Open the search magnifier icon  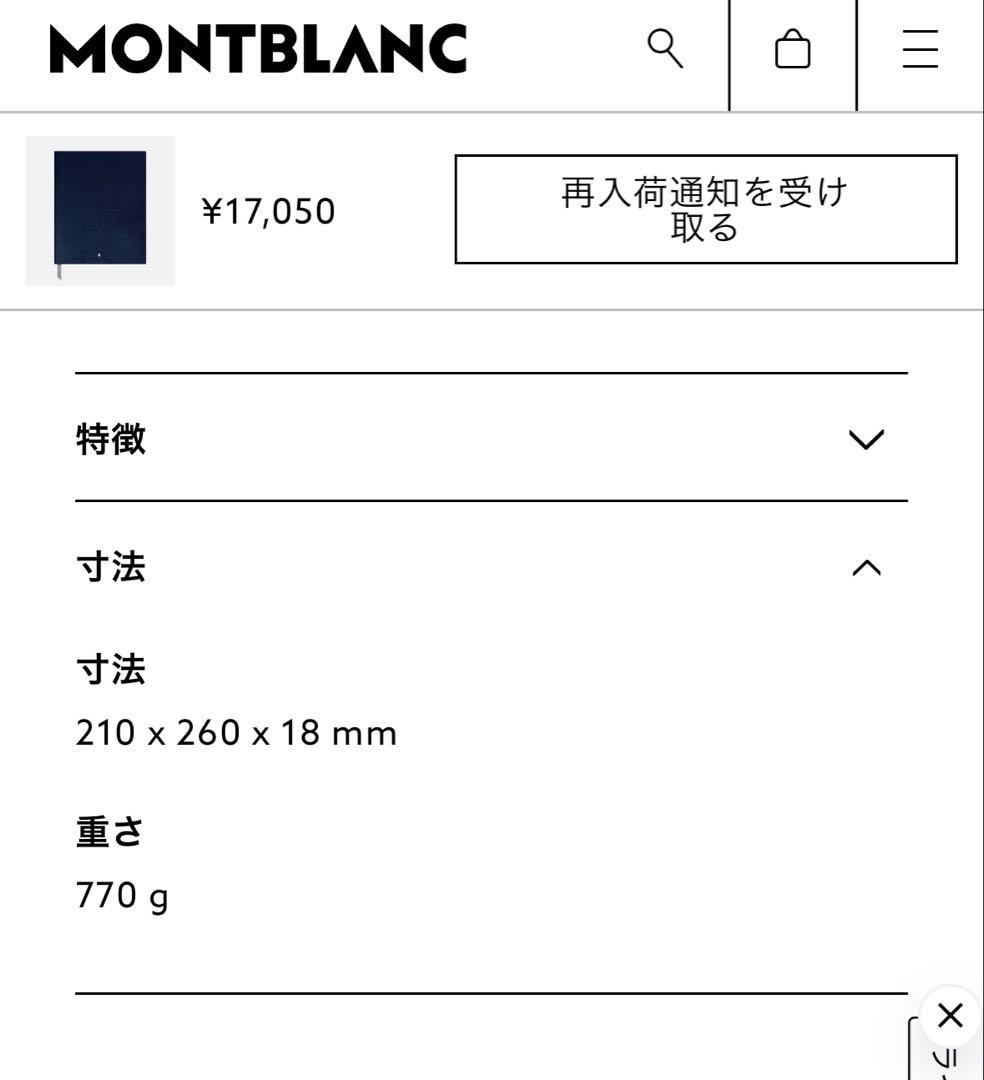click(x=665, y=48)
